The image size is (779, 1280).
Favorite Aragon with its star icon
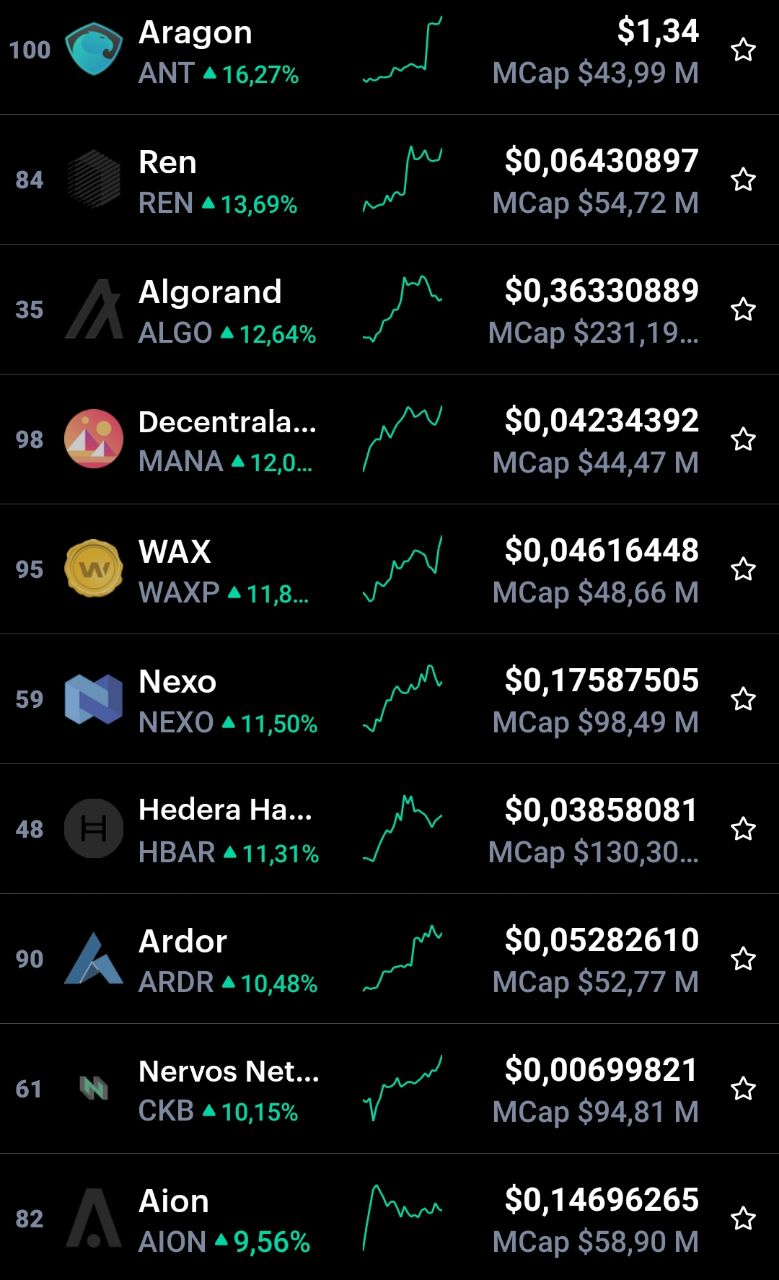[x=743, y=50]
